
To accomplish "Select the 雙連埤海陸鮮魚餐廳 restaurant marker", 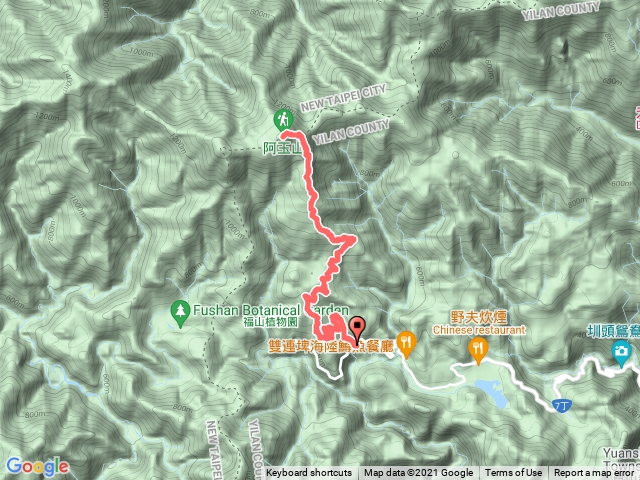I will tap(406, 342).
